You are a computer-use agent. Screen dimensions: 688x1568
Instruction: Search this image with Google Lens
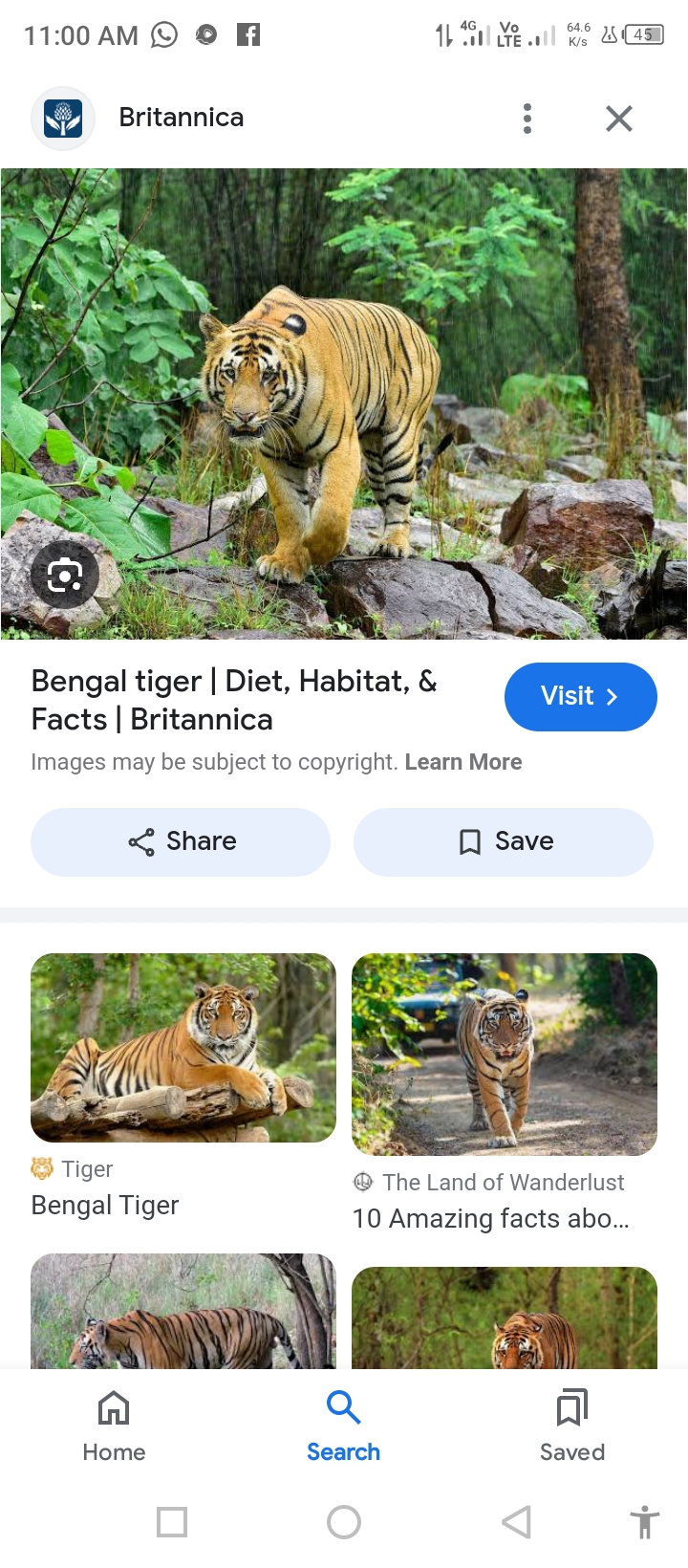[x=65, y=575]
